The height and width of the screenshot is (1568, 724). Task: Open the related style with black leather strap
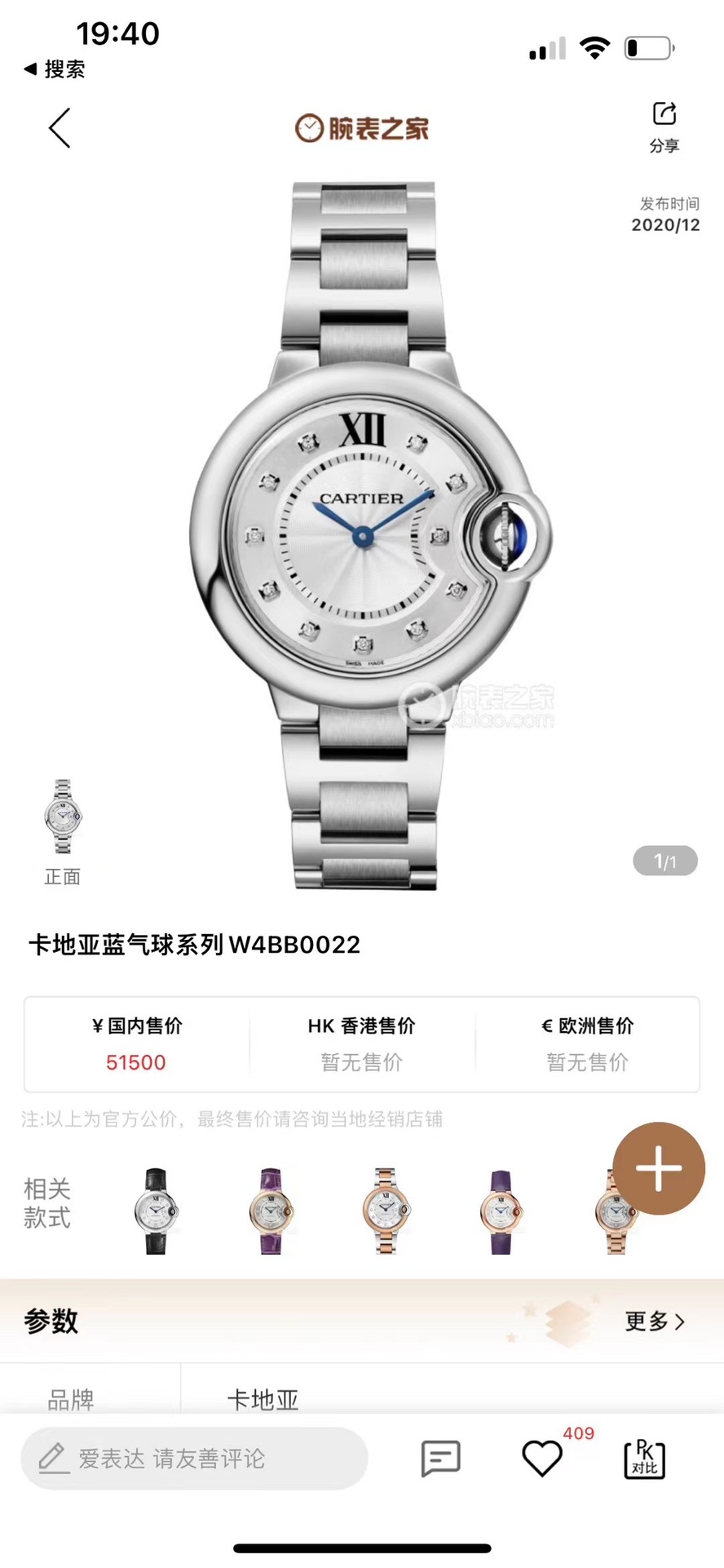click(156, 1211)
